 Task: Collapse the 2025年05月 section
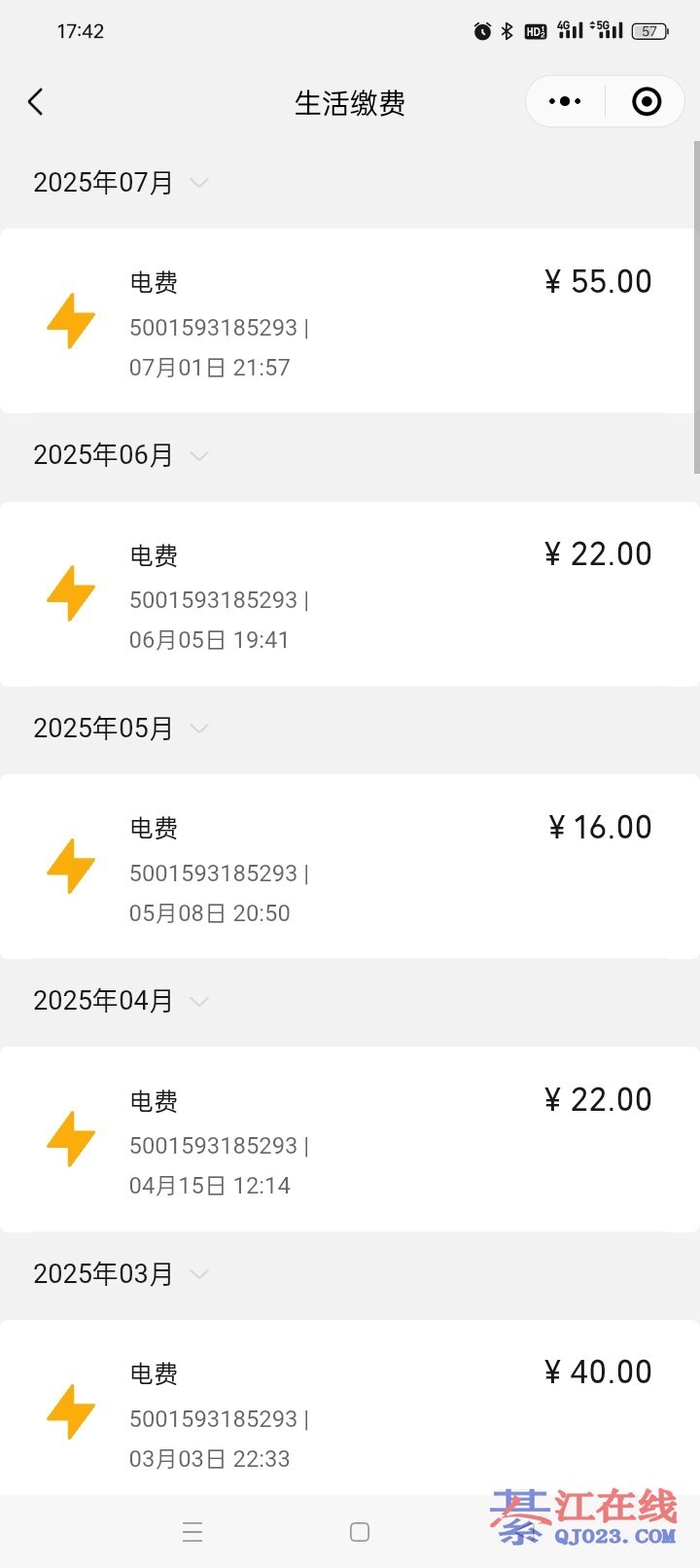coord(199,729)
